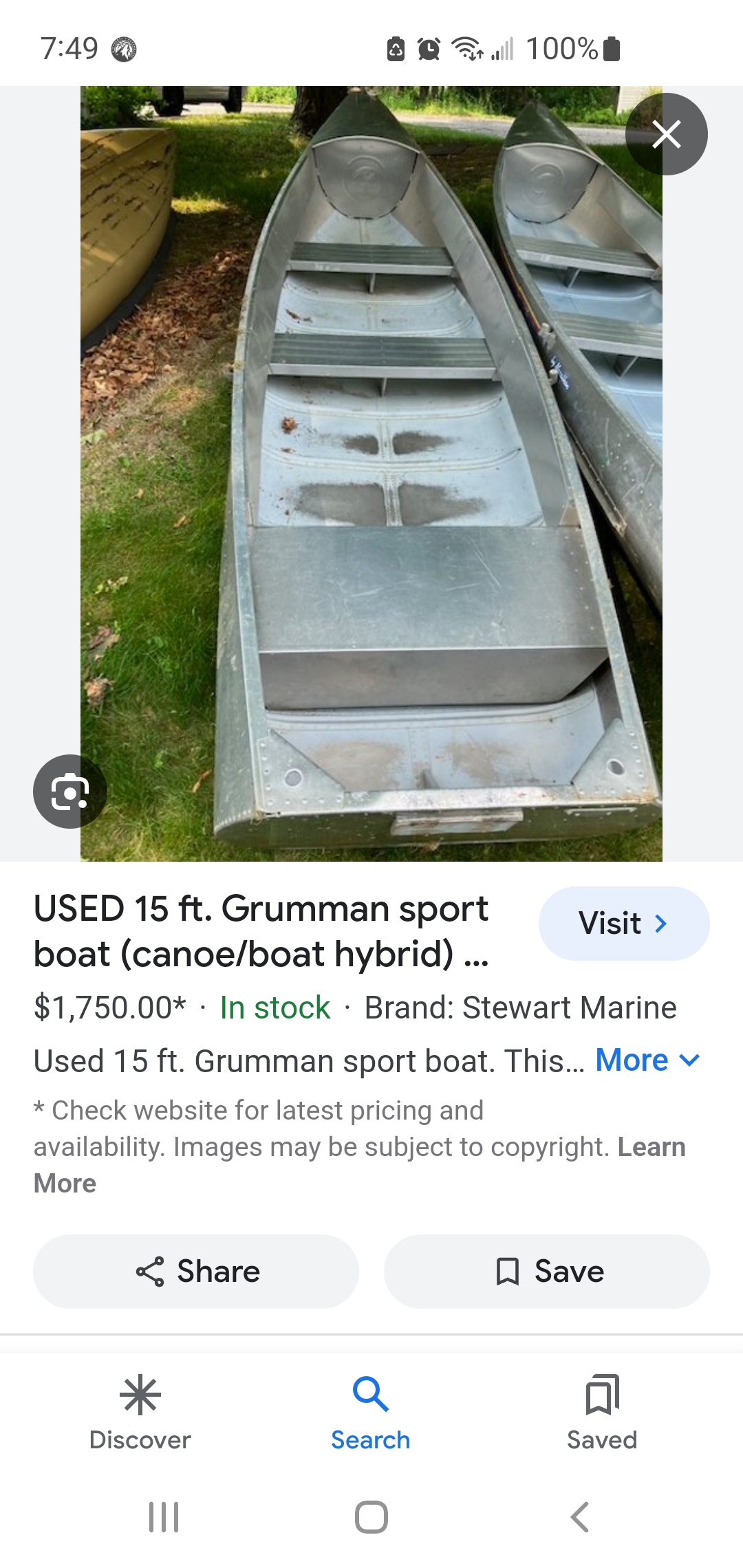The width and height of the screenshot is (743, 1568).
Task: Select the Search tab
Action: pyautogui.click(x=371, y=1413)
